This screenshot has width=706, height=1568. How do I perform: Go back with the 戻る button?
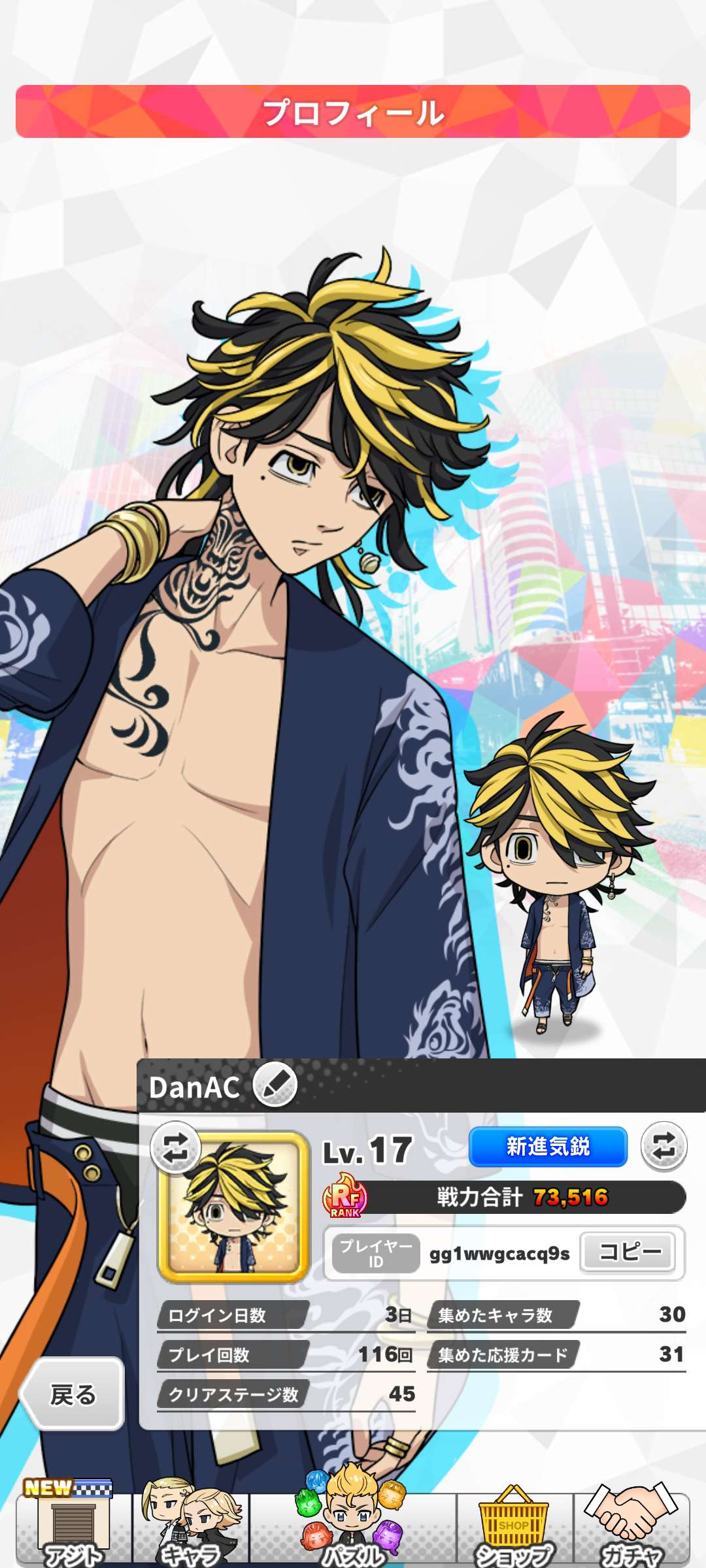click(73, 1394)
